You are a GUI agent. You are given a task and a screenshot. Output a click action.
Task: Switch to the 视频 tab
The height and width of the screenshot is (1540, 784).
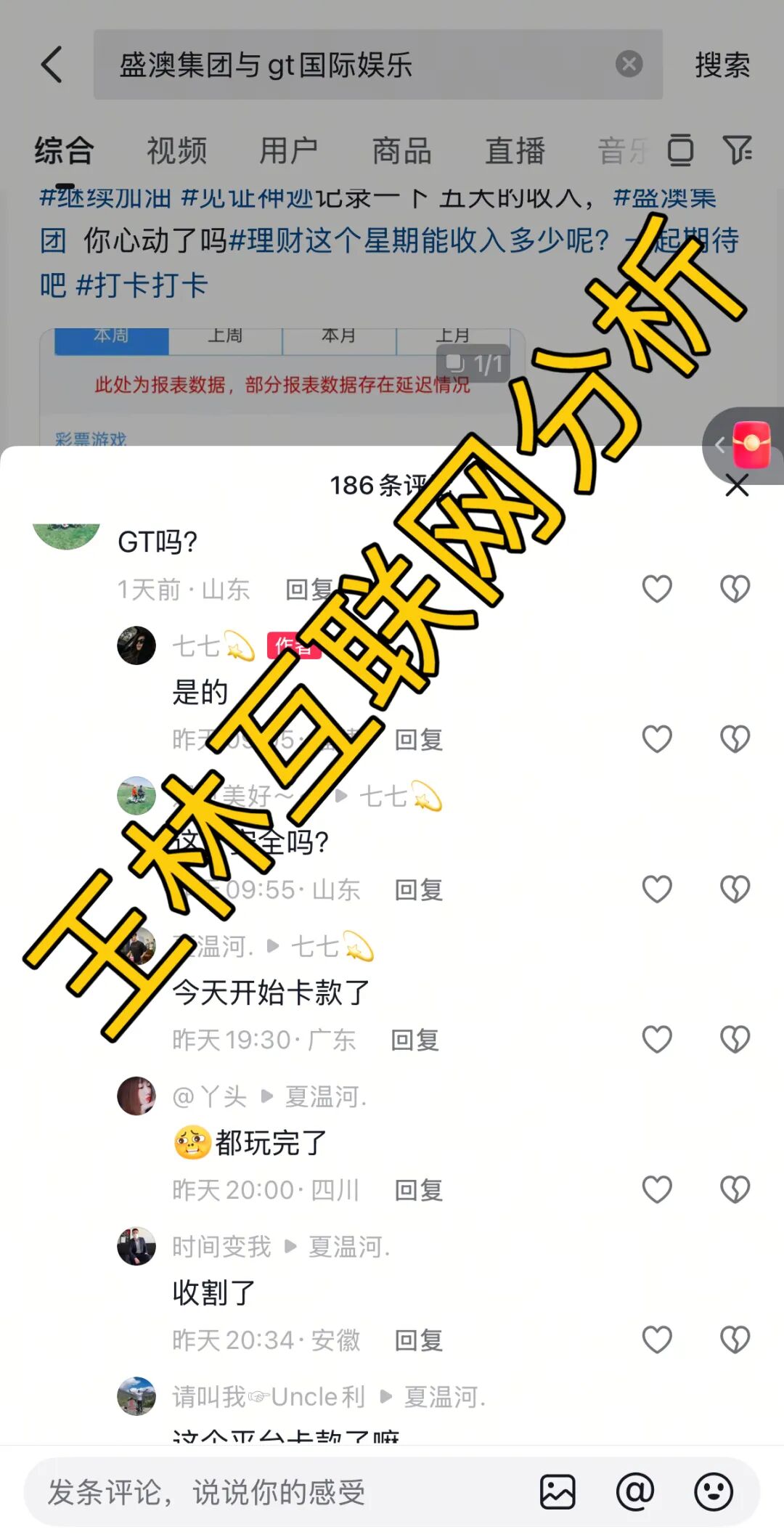tap(176, 151)
